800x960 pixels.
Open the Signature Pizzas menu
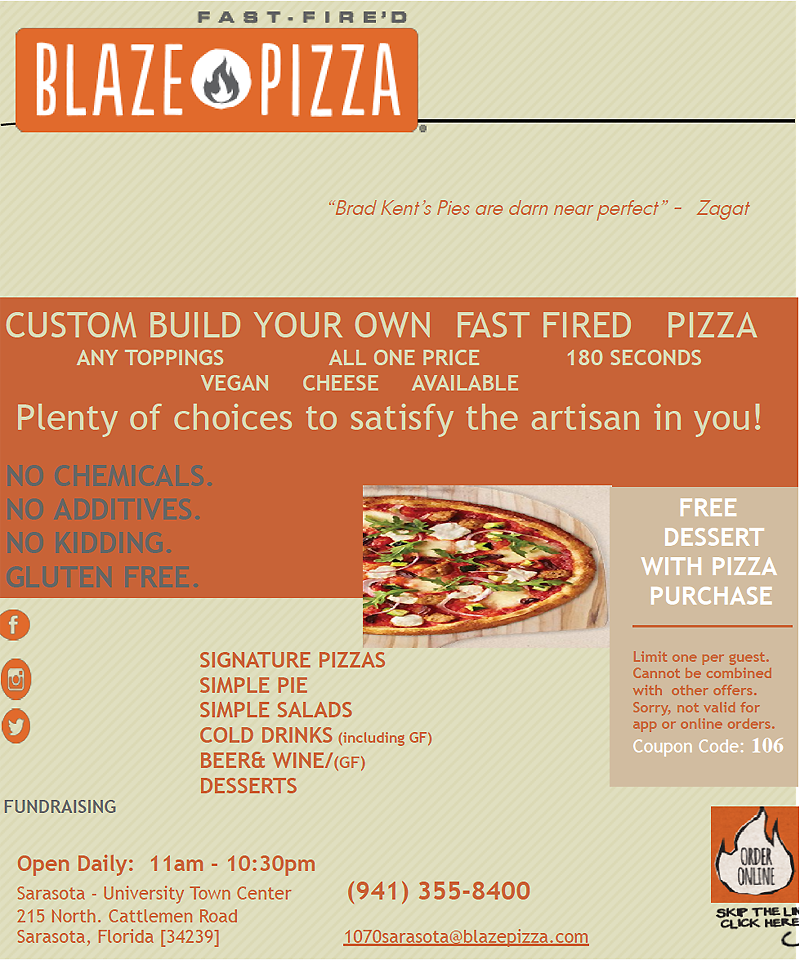292,660
